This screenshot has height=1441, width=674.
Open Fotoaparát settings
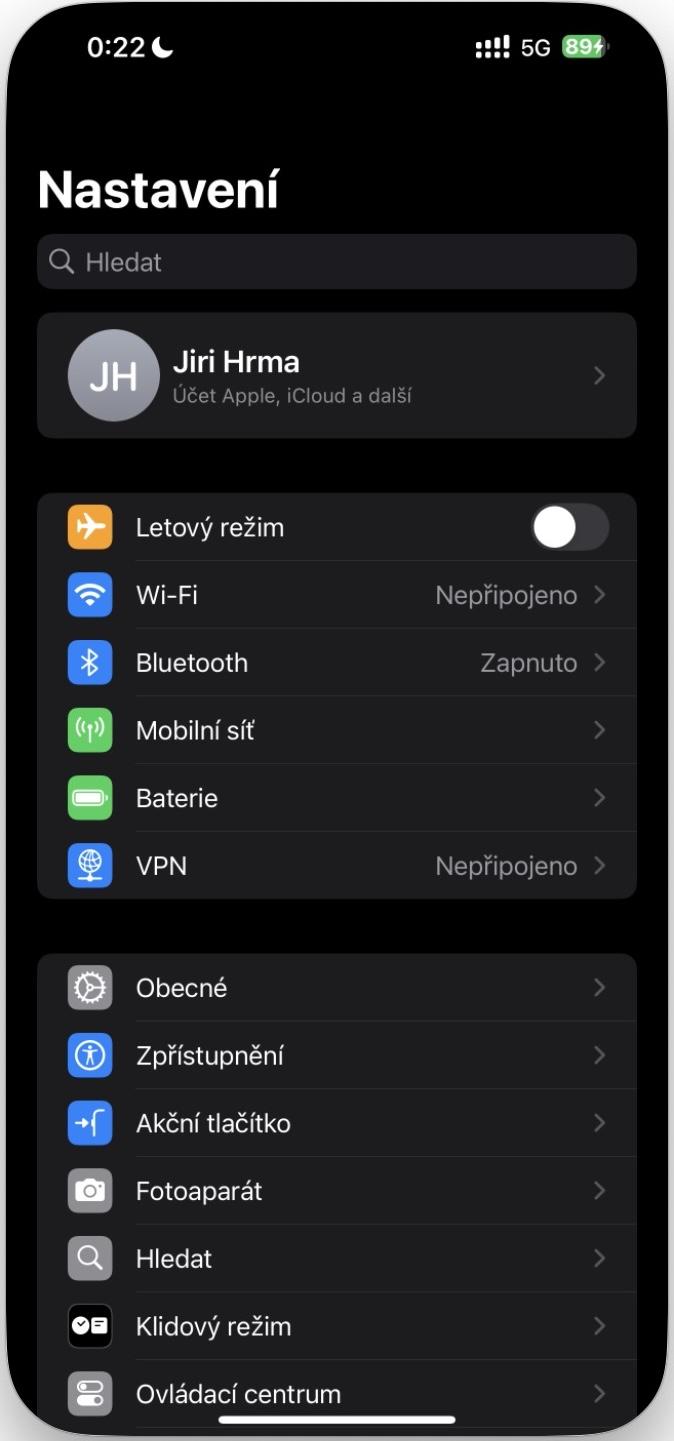click(337, 1191)
